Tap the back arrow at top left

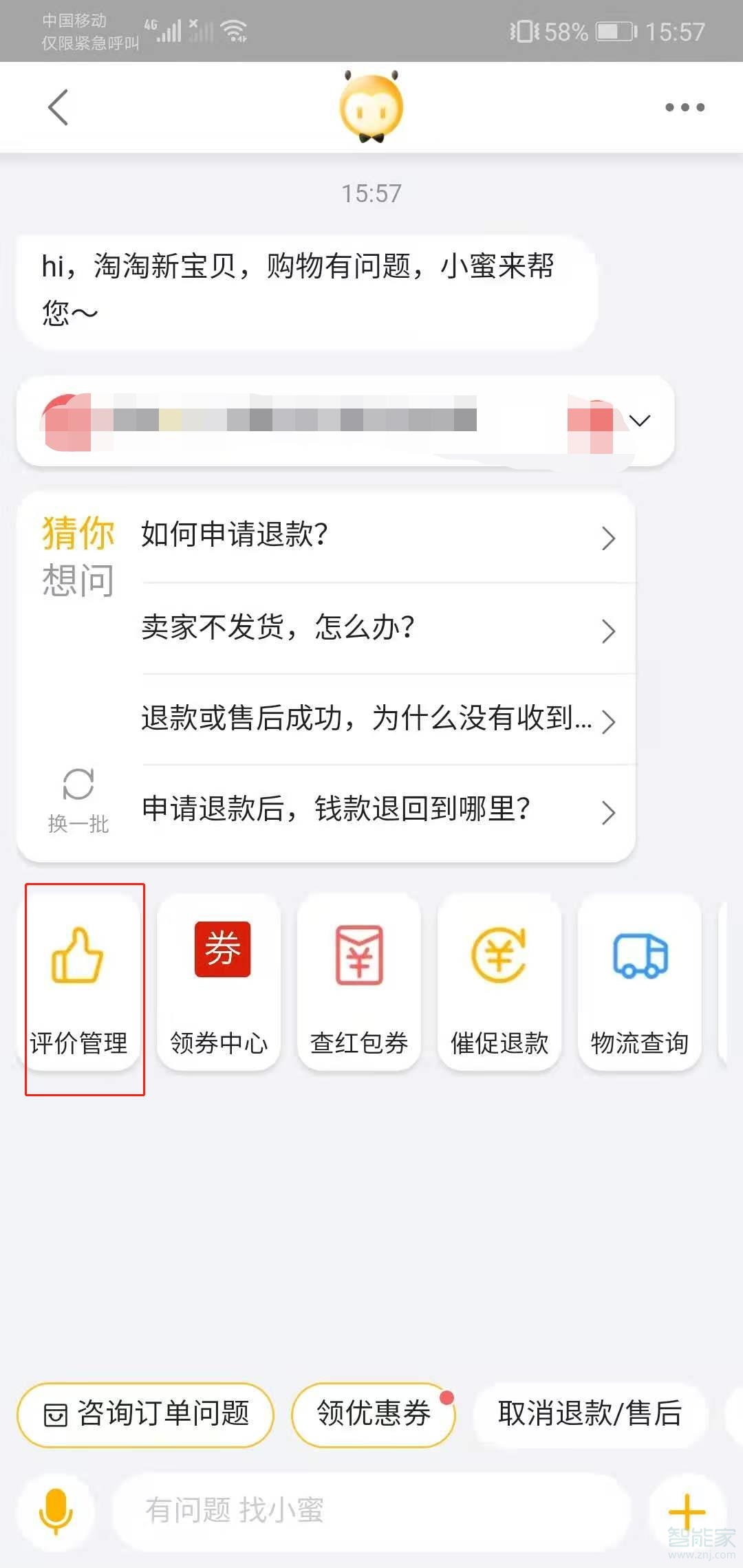58,107
